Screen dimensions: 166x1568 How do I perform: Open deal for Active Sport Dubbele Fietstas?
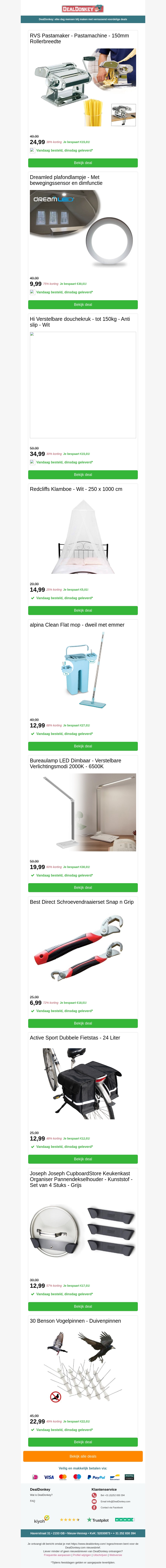tap(83, 1159)
